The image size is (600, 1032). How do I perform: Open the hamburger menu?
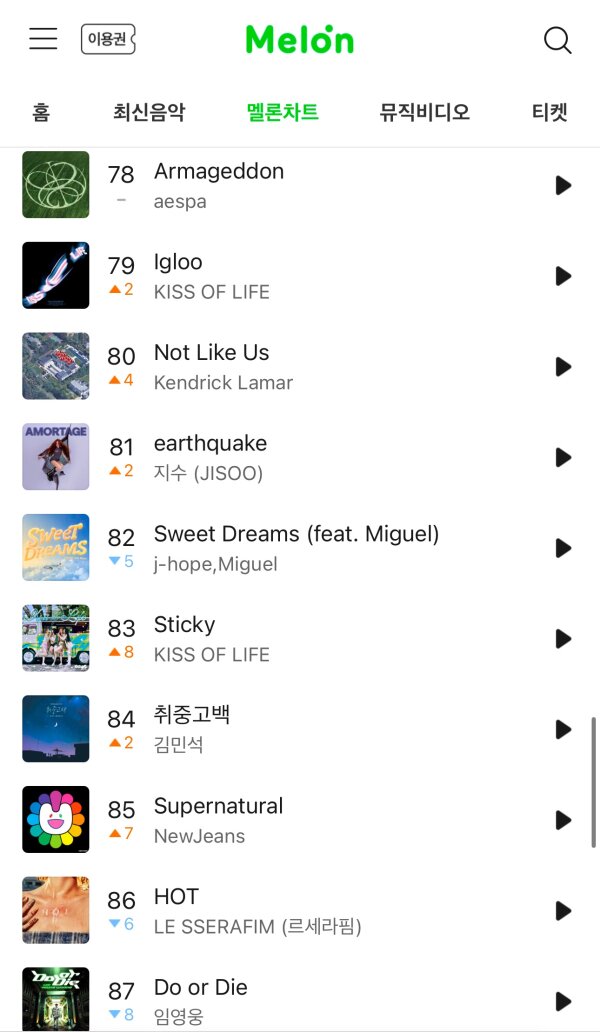tap(43, 39)
